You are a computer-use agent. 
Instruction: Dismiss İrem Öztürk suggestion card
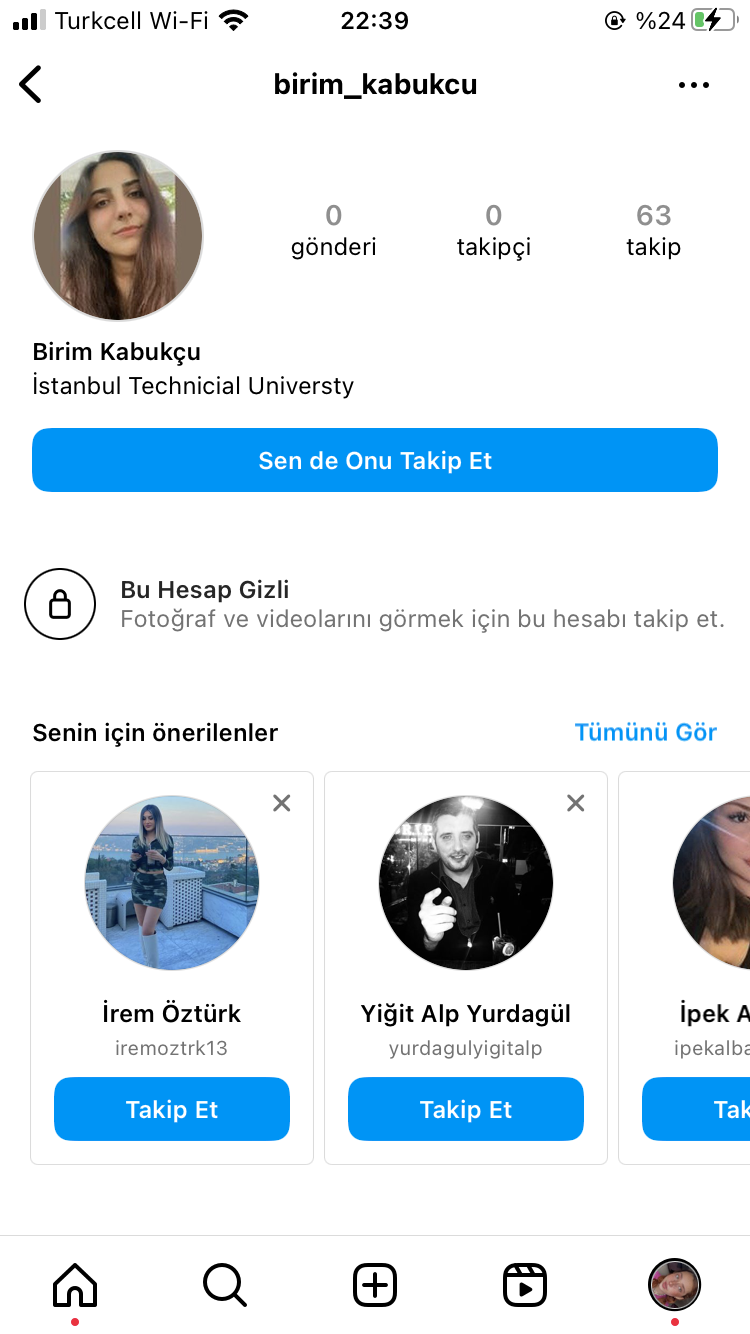point(282,803)
